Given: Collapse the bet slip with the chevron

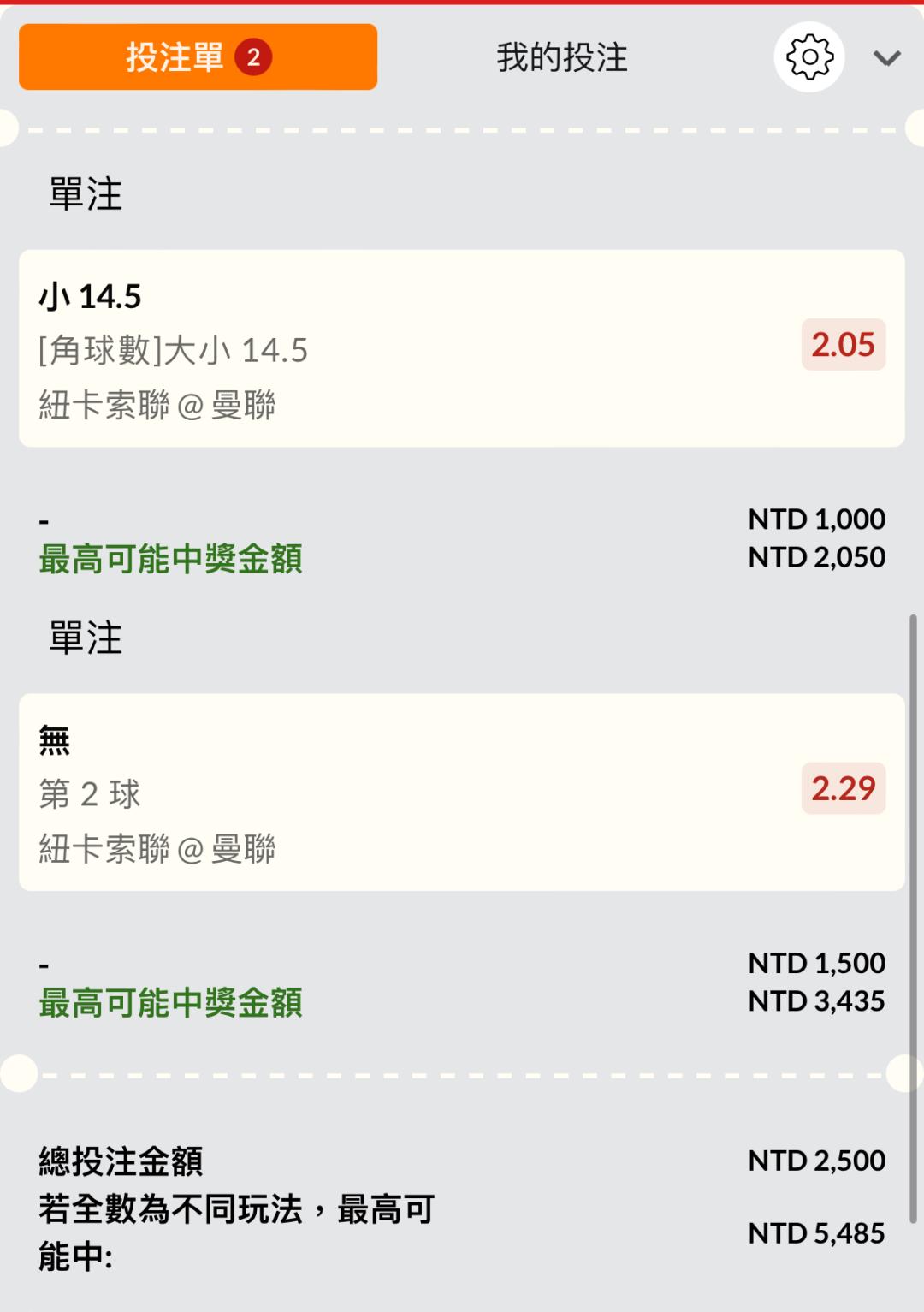Looking at the screenshot, I should coord(886,58).
